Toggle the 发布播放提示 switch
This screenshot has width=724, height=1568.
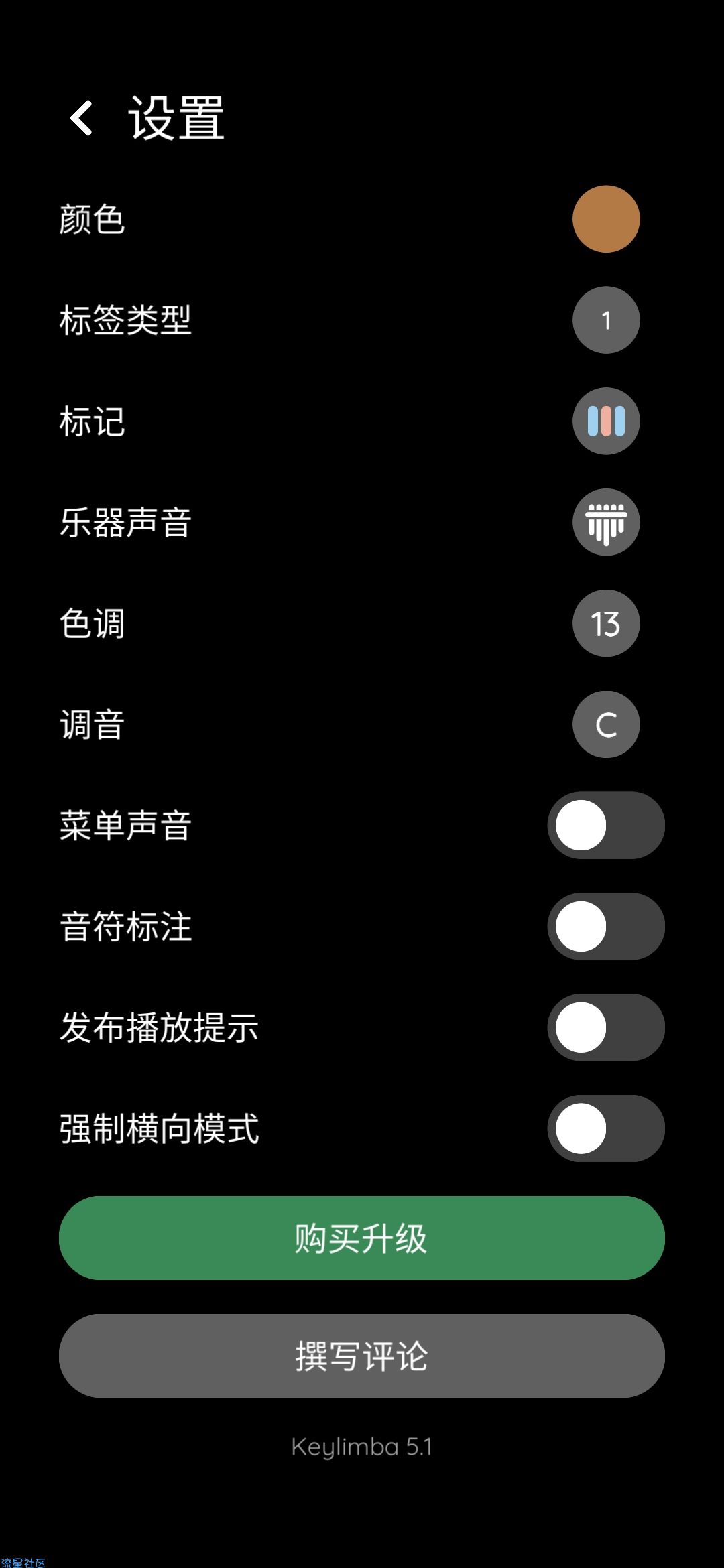coord(606,1027)
